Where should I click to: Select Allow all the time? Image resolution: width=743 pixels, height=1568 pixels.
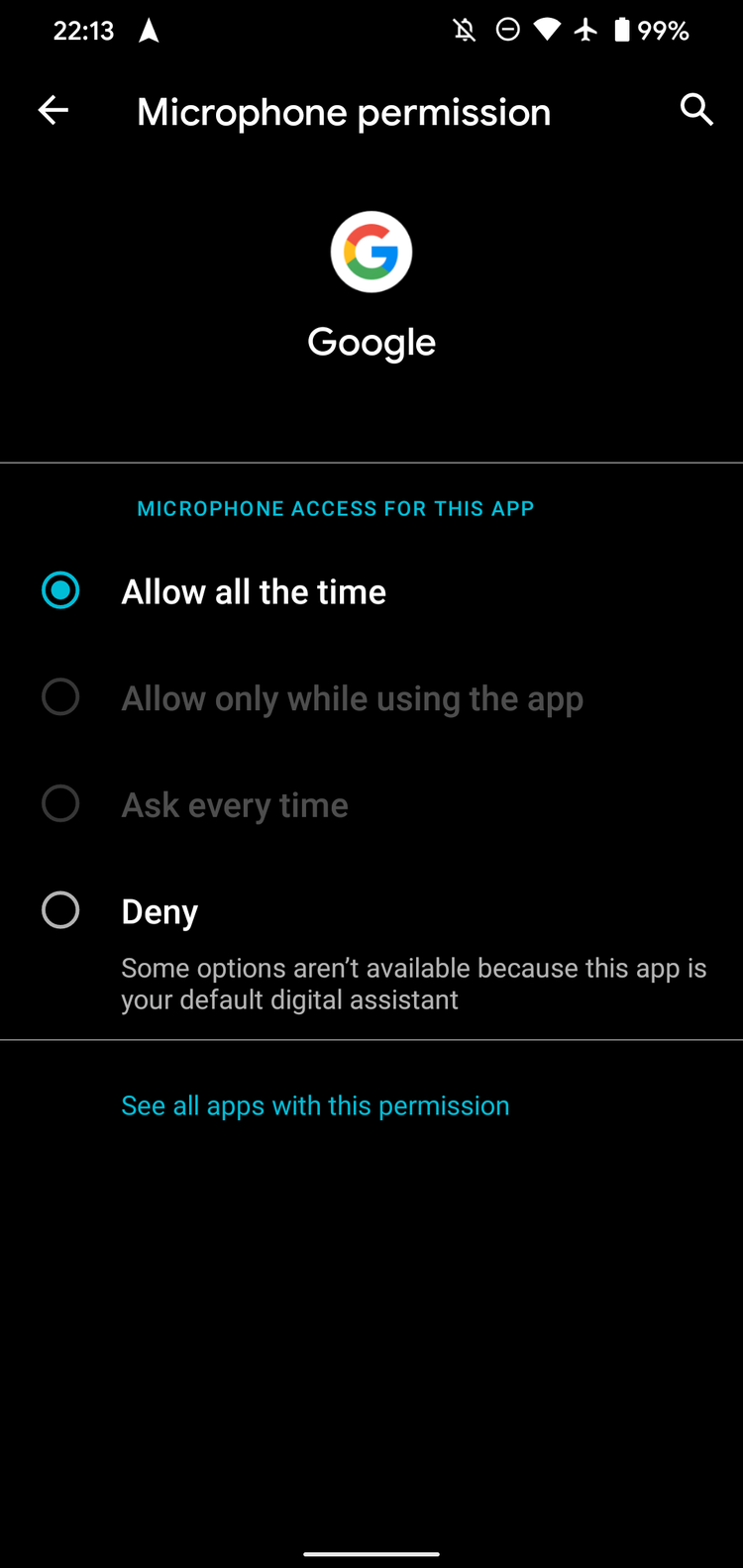[371, 591]
